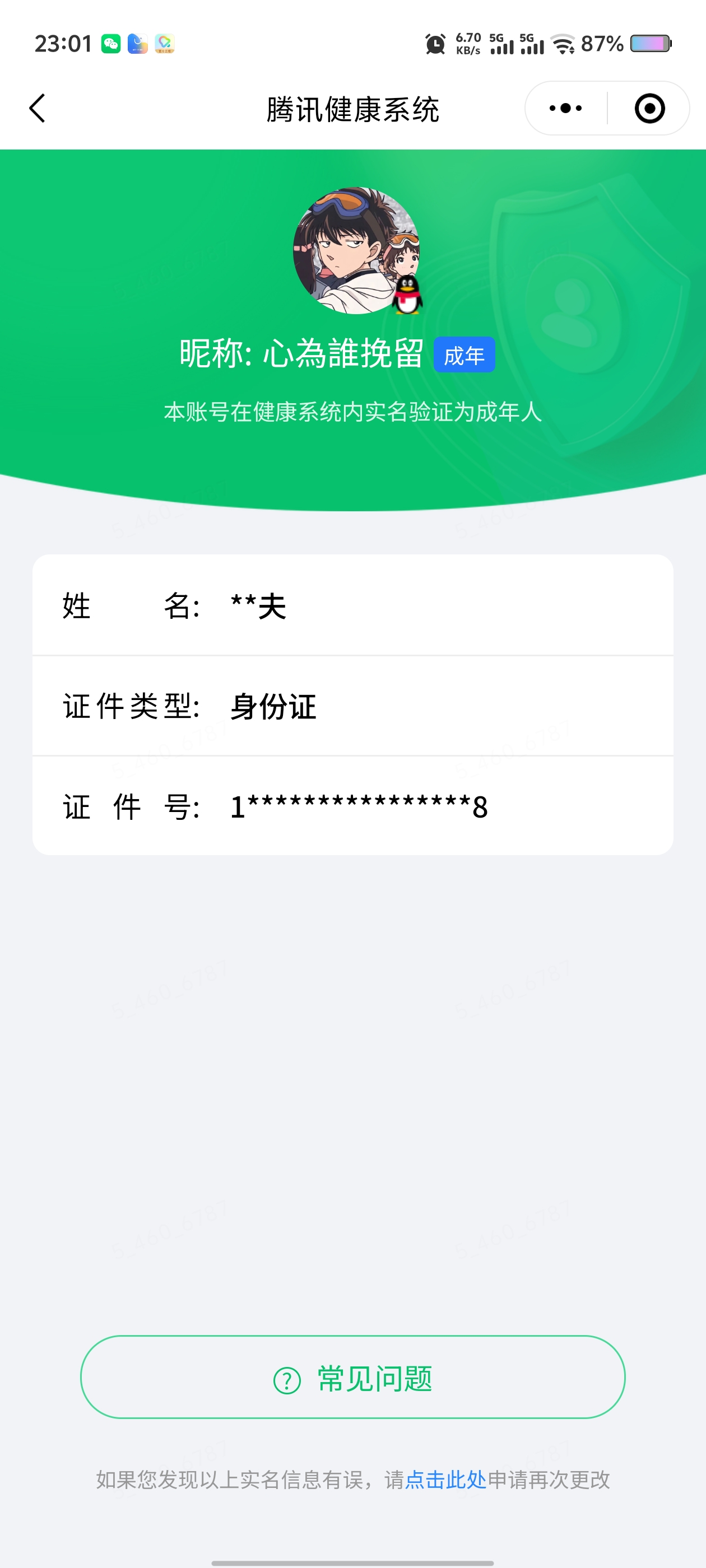Open the 常见问题 FAQ button

click(x=352, y=1378)
